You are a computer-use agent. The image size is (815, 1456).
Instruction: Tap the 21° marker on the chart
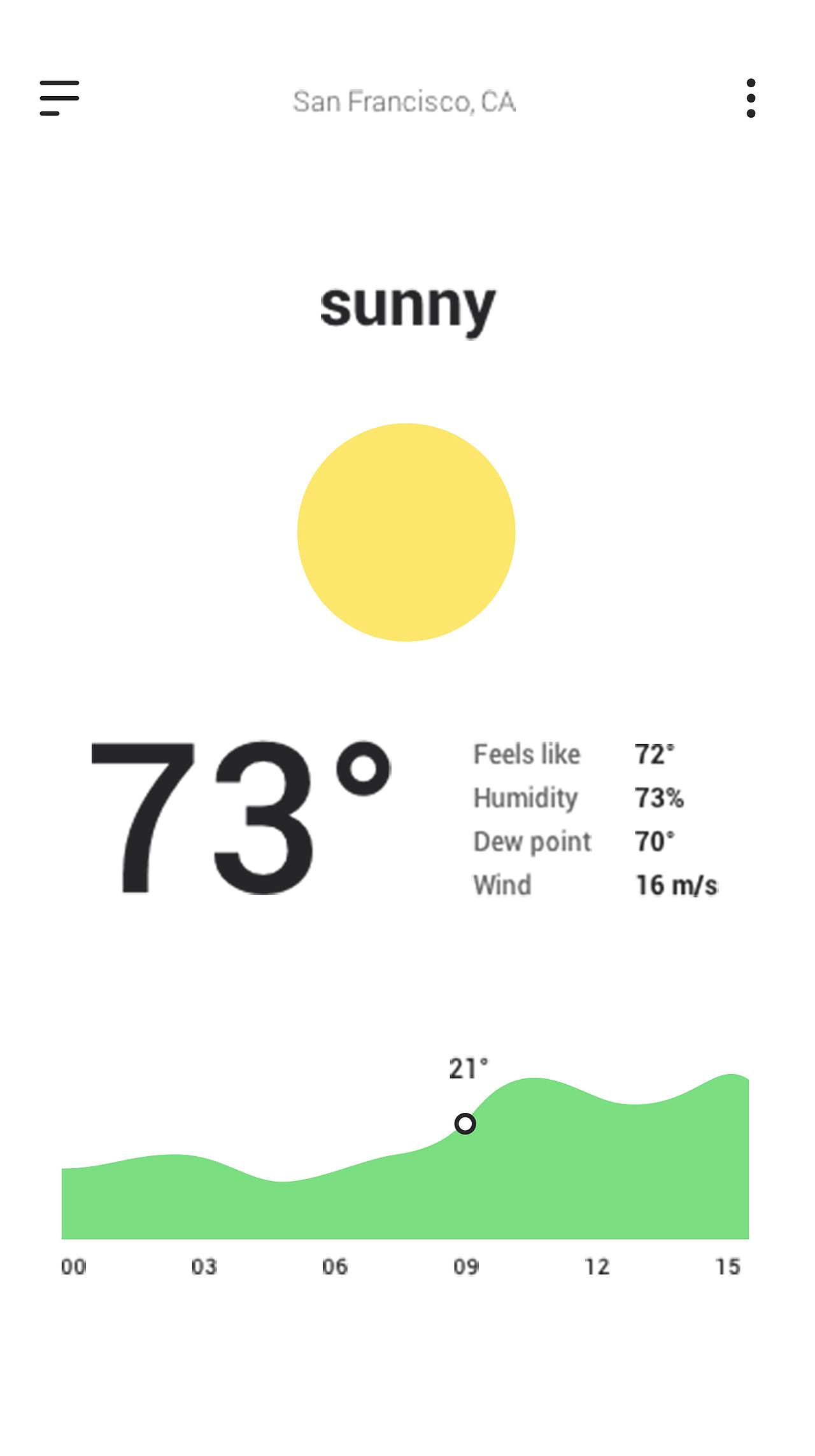pos(465,1124)
